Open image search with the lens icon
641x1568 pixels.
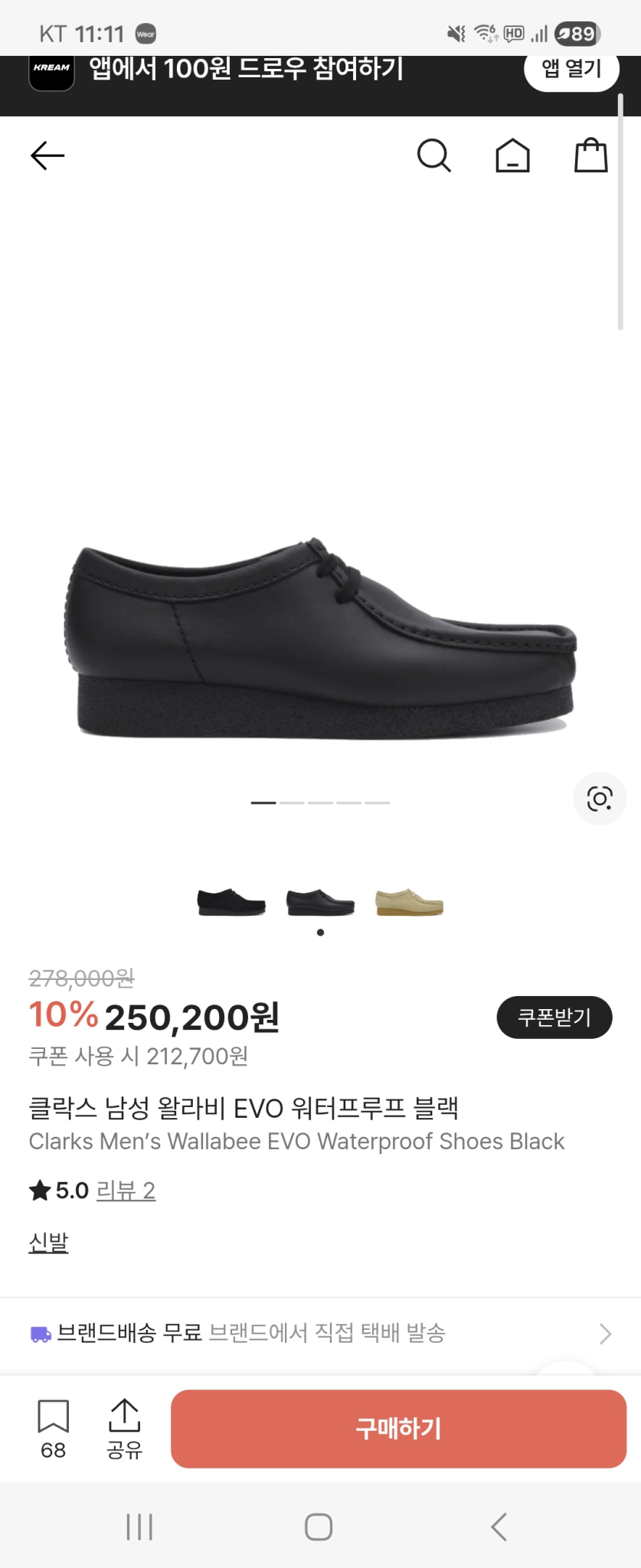(x=600, y=799)
